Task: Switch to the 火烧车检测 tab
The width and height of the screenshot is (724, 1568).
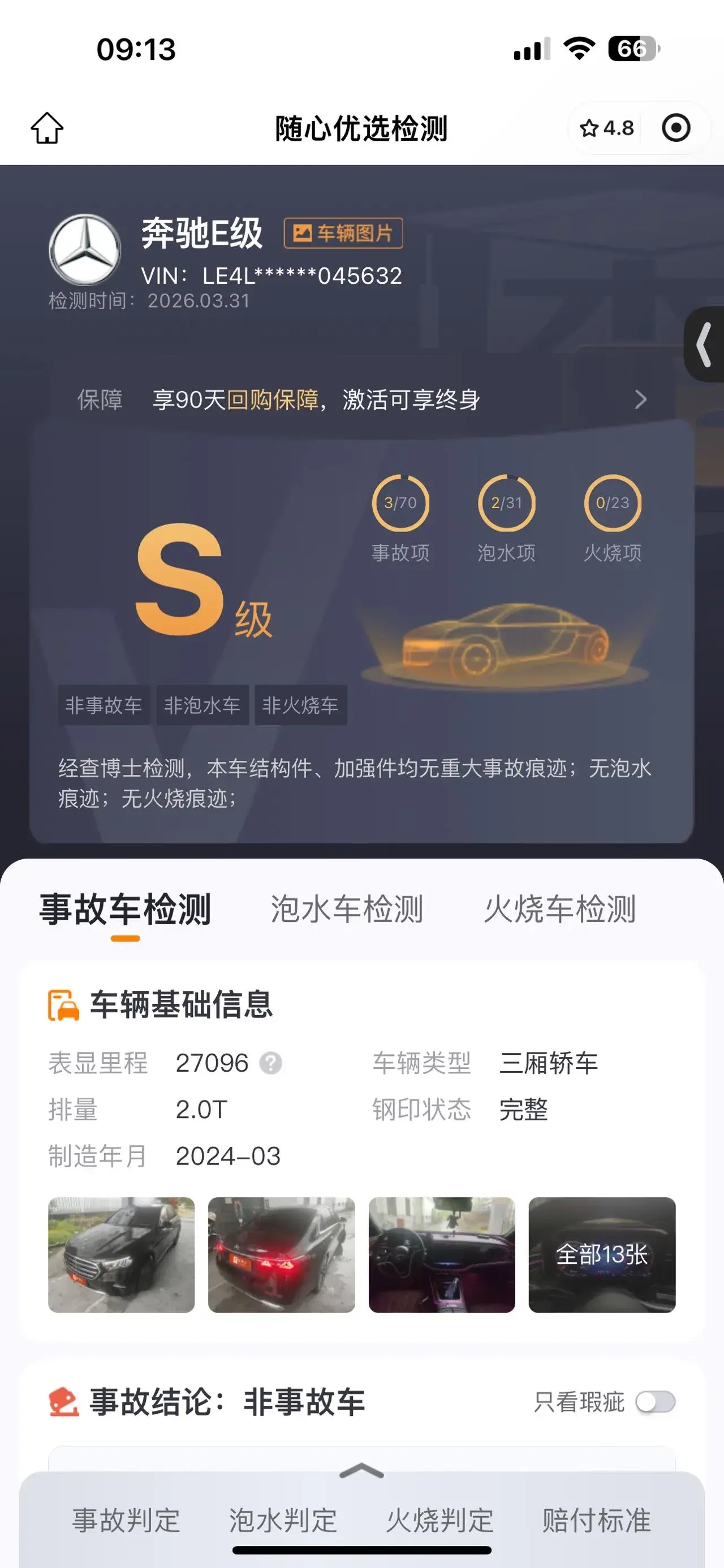Action: (x=559, y=909)
